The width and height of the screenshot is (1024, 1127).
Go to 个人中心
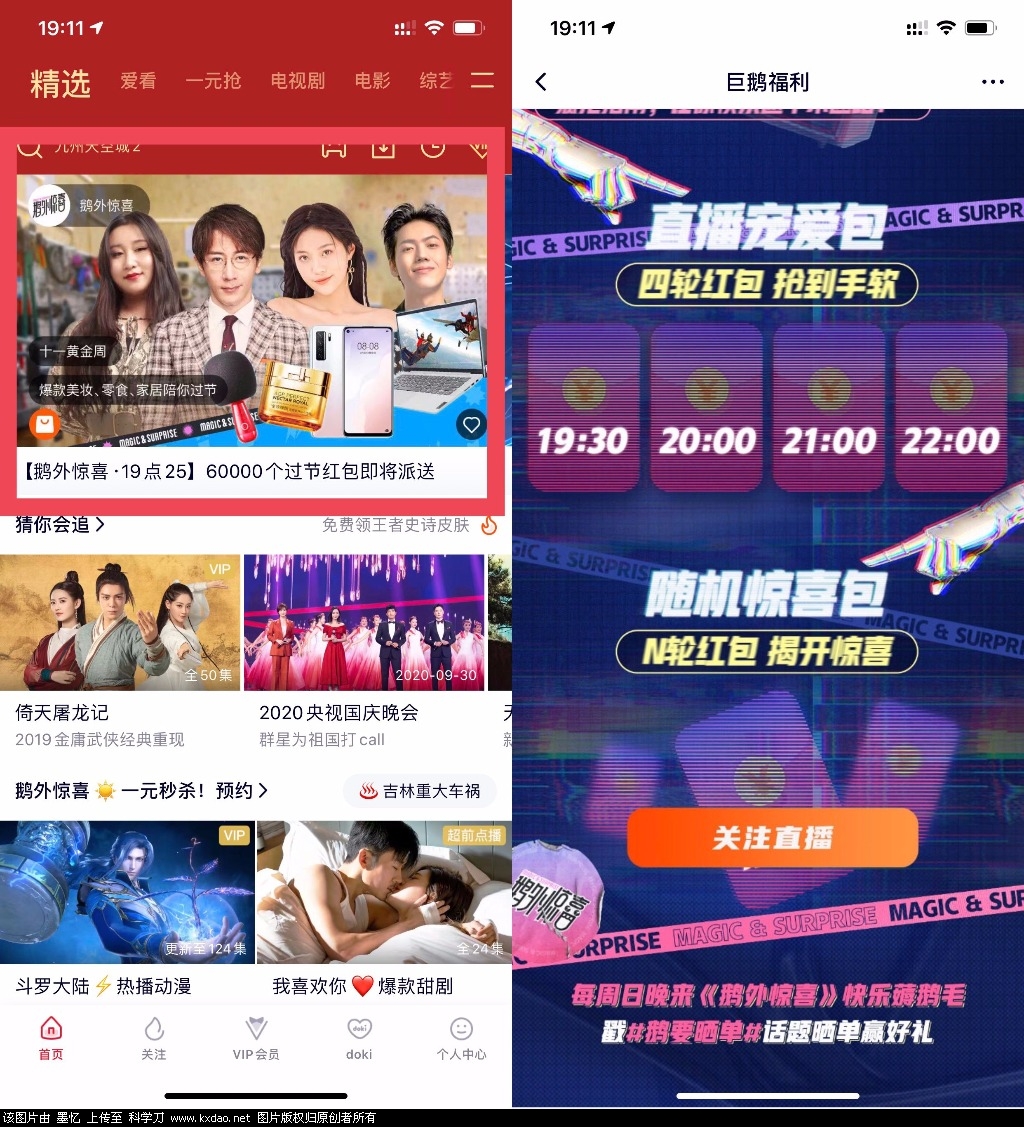tap(461, 1038)
